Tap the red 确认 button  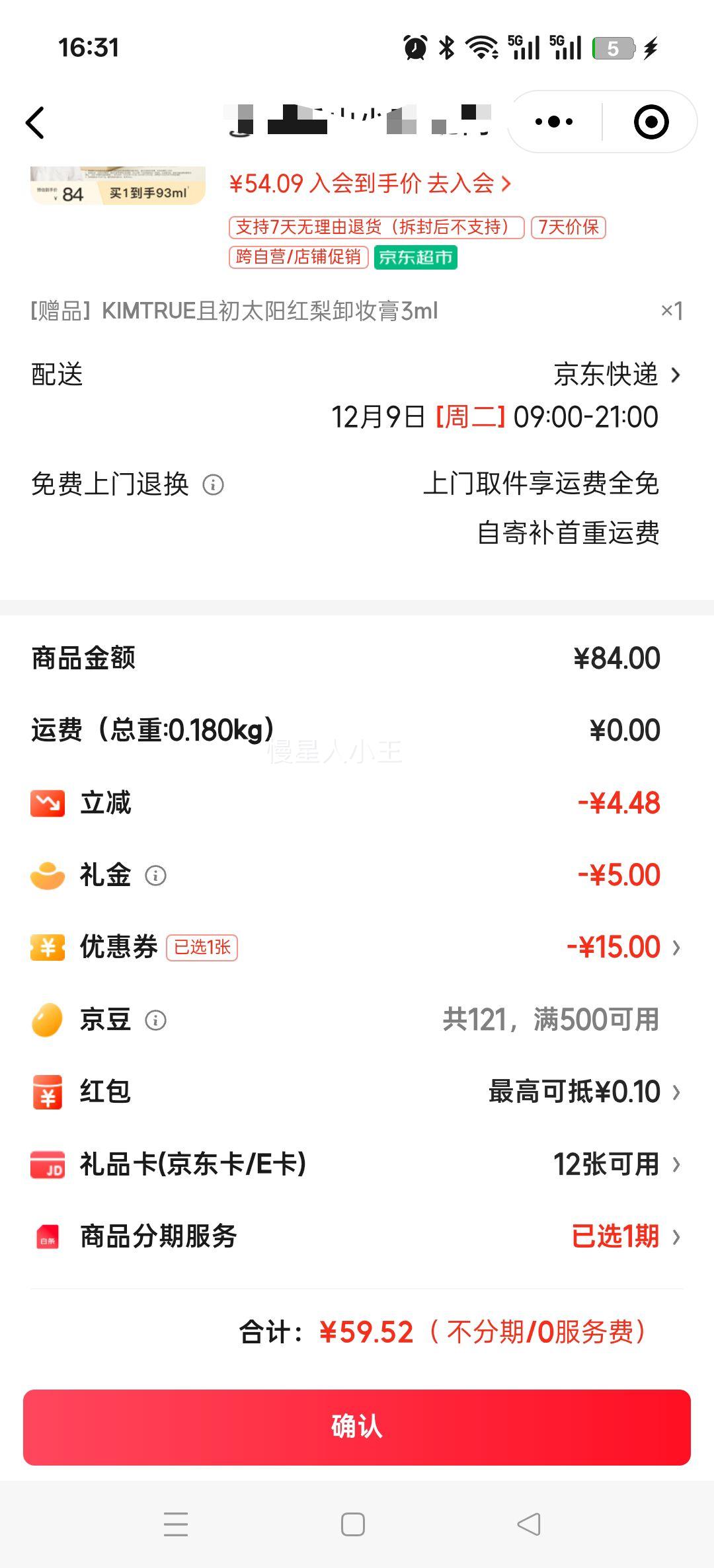(x=357, y=1427)
